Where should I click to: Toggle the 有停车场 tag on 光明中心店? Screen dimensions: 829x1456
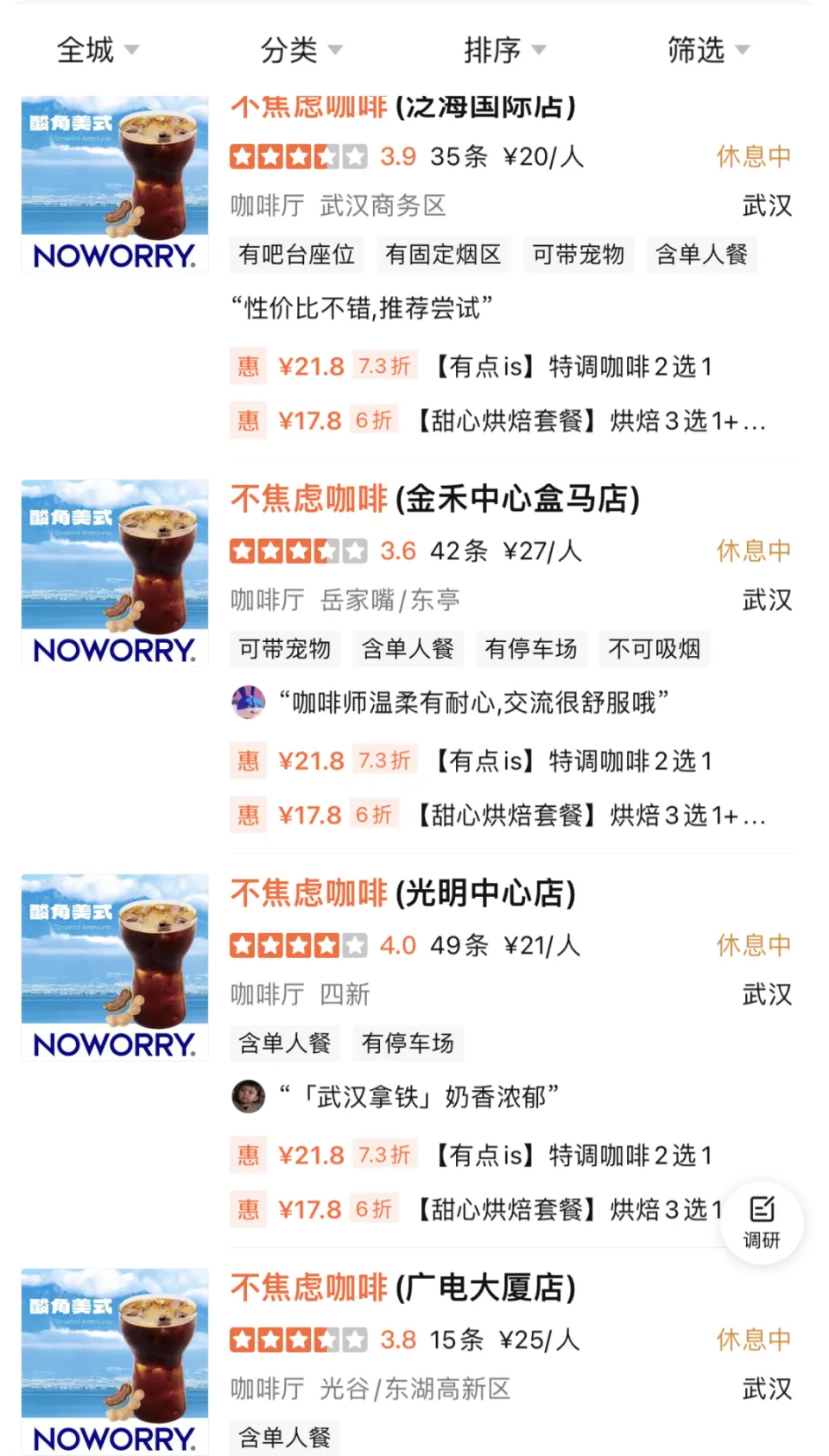[x=408, y=1043]
